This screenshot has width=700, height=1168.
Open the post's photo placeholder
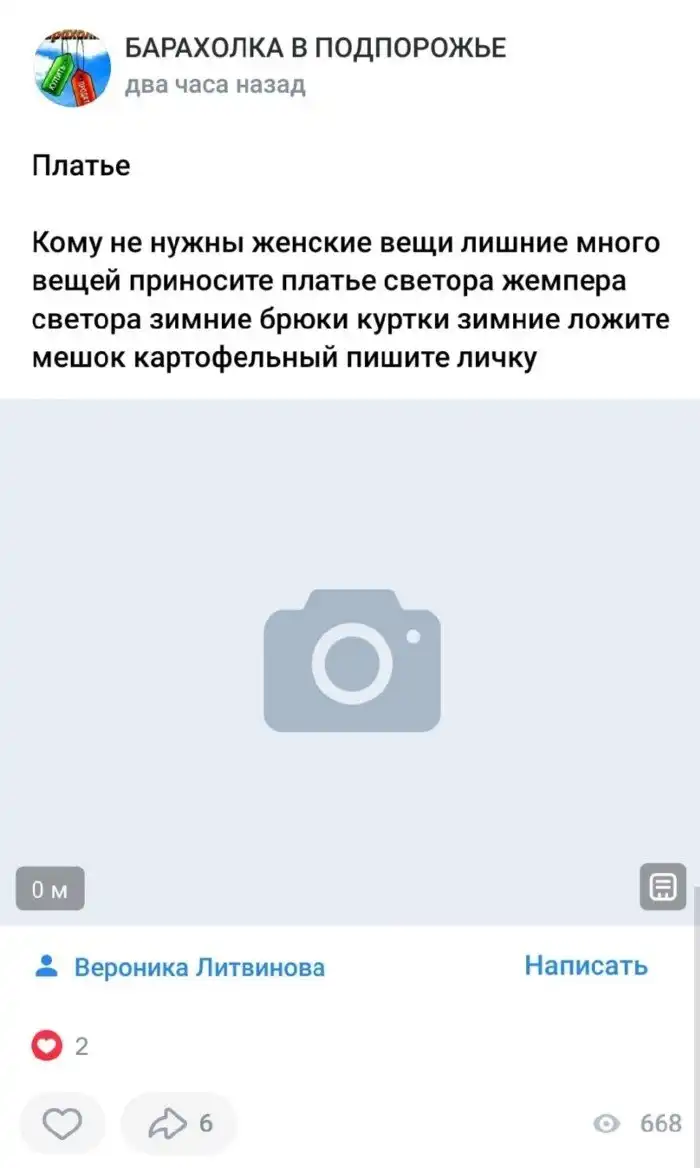click(x=351, y=660)
